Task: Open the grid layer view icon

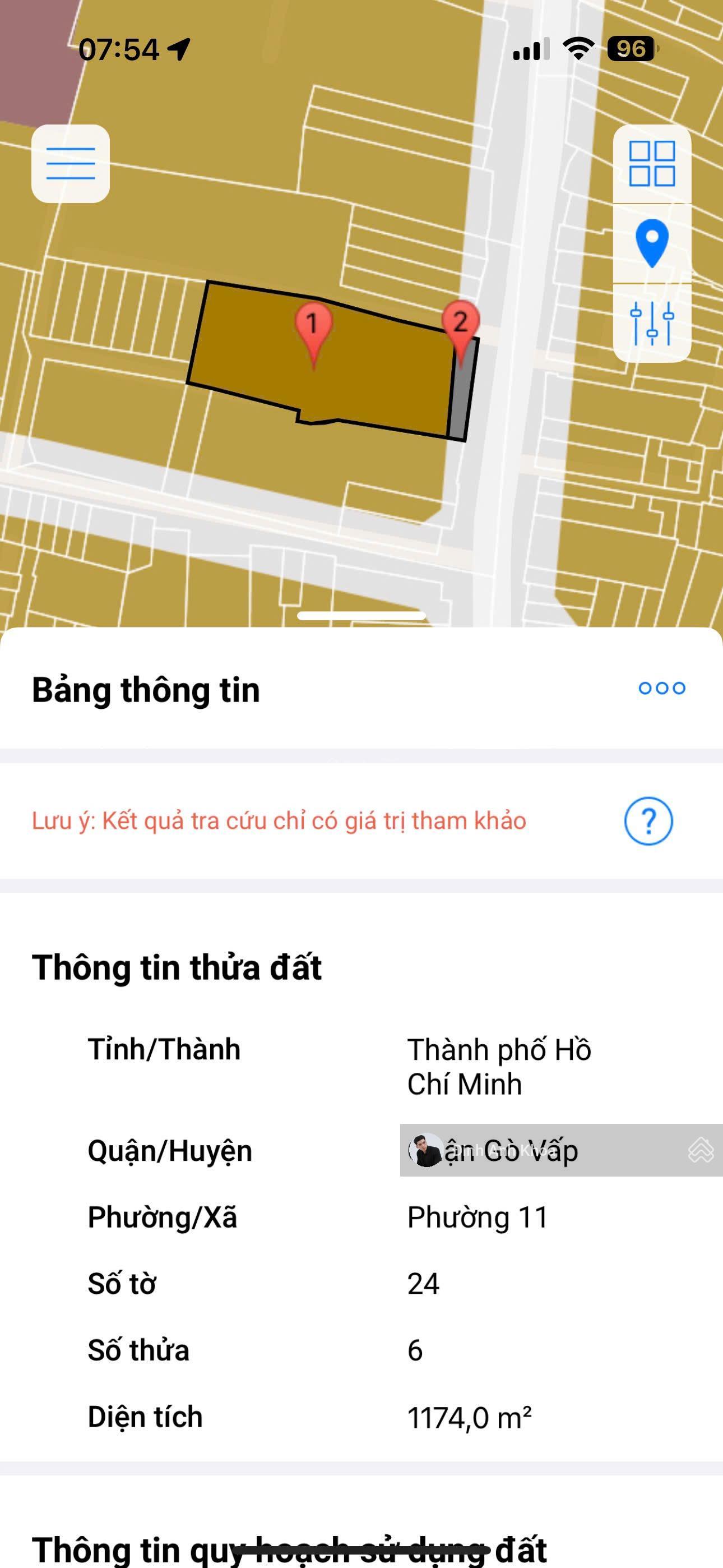Action: click(x=653, y=164)
